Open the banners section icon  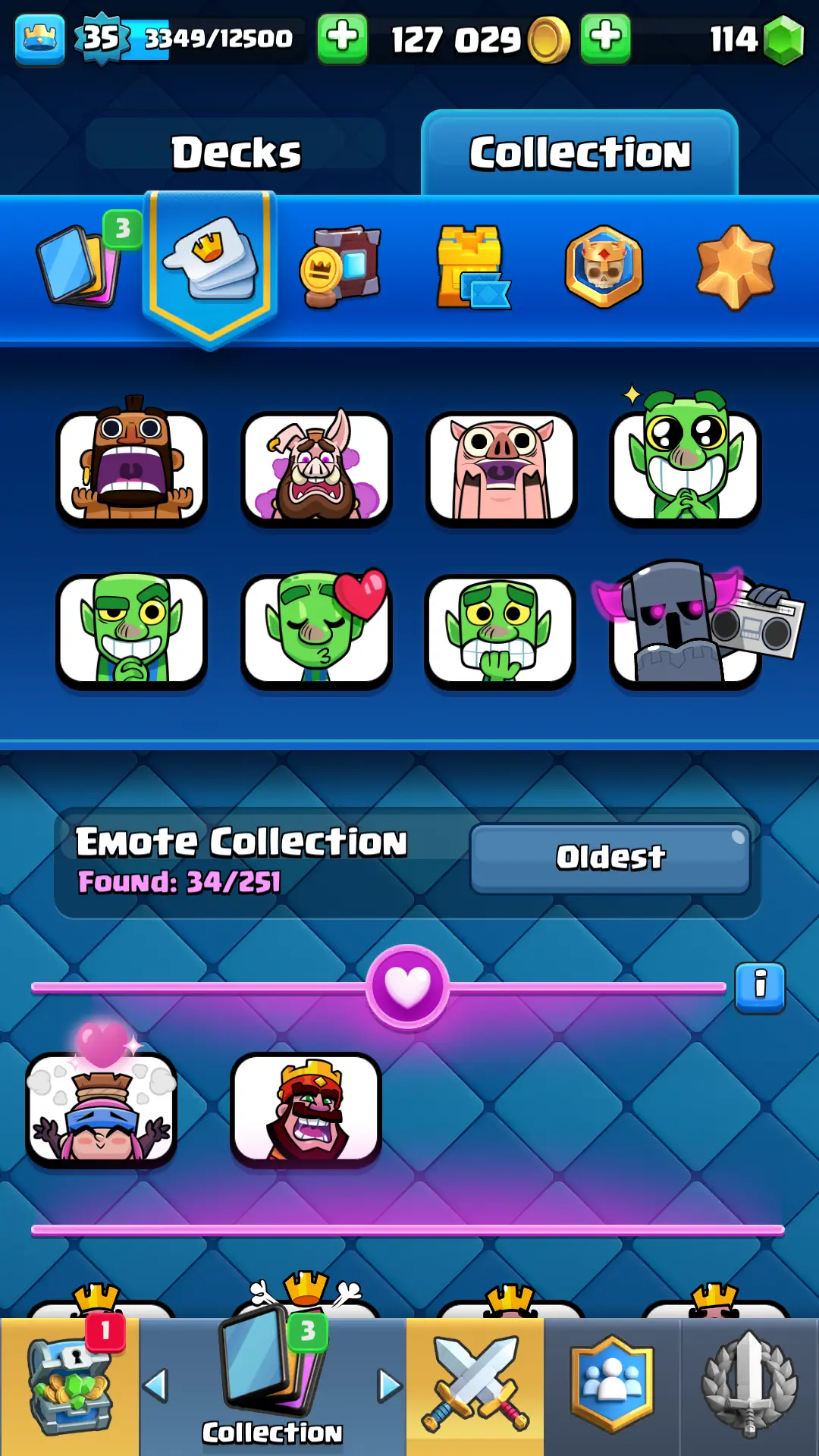(341, 267)
